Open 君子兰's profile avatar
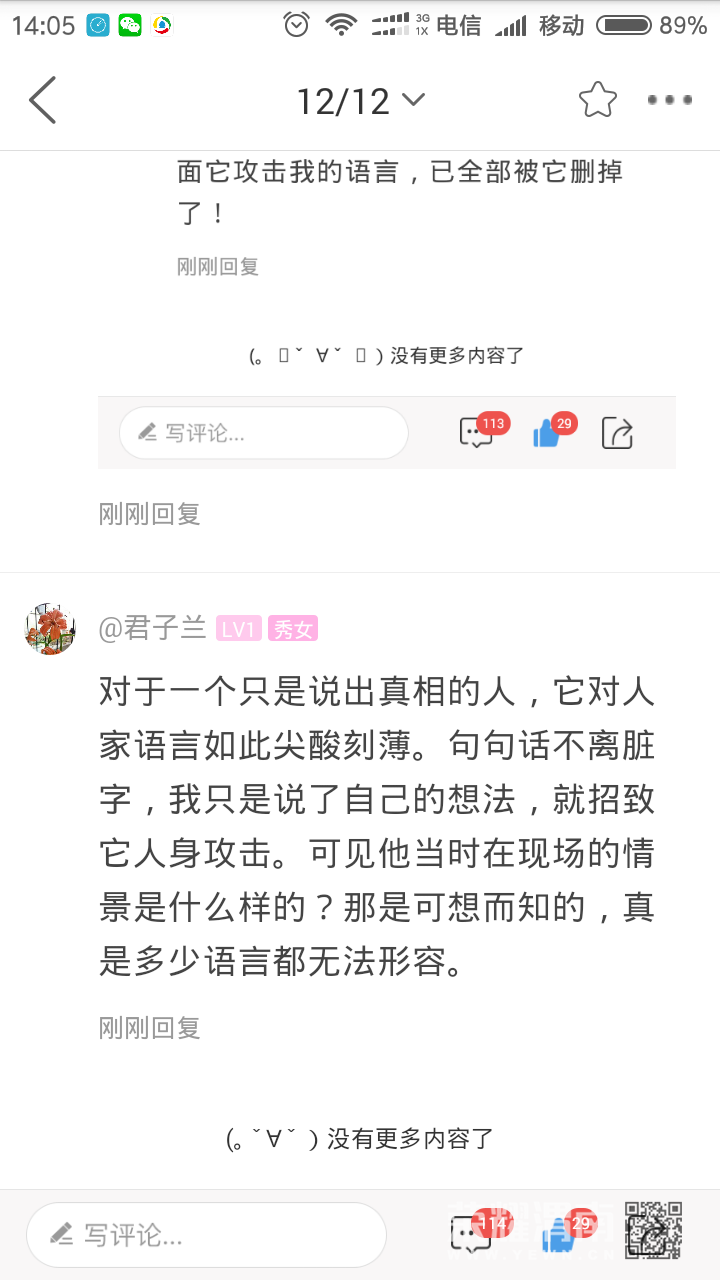 click(x=50, y=629)
